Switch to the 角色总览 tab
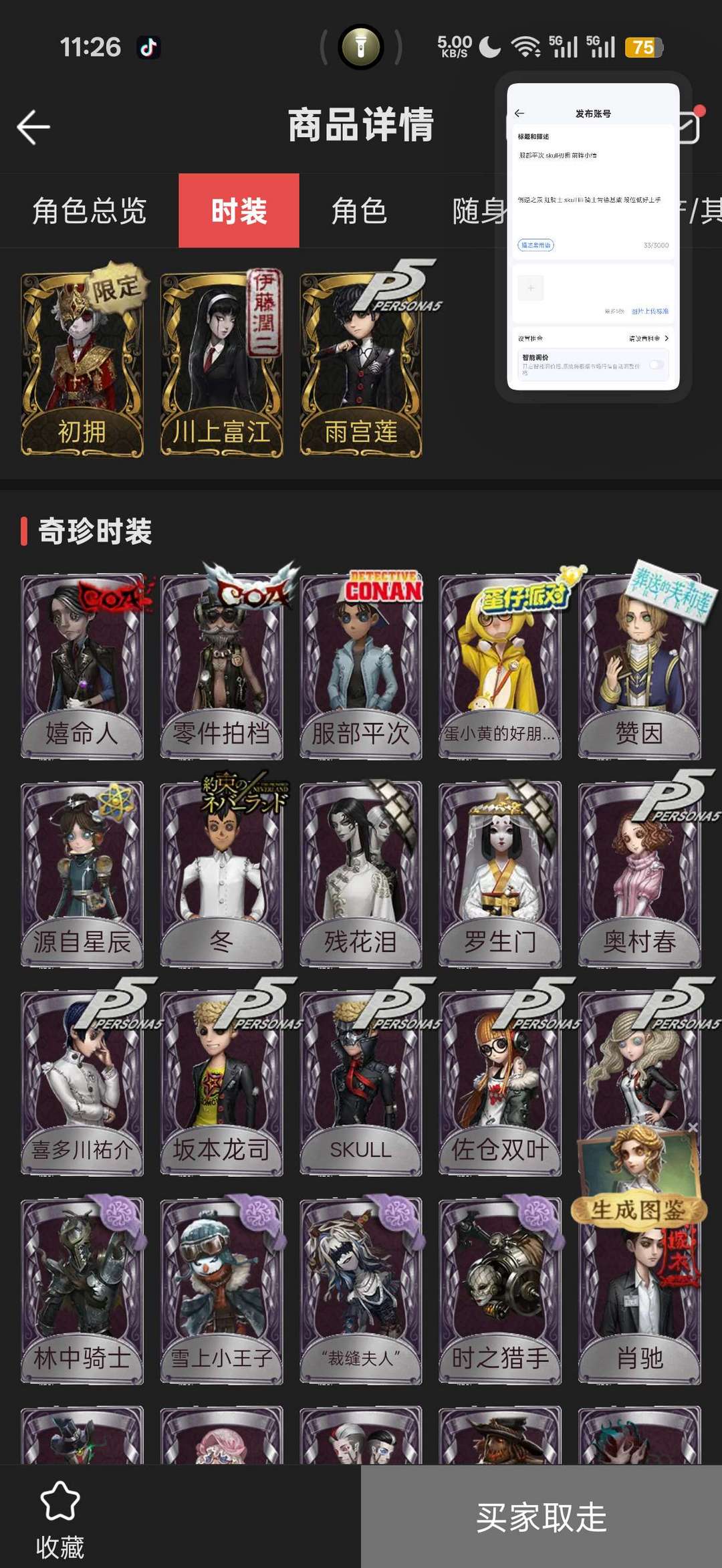Screen dimensions: 722x1568 pos(90,212)
